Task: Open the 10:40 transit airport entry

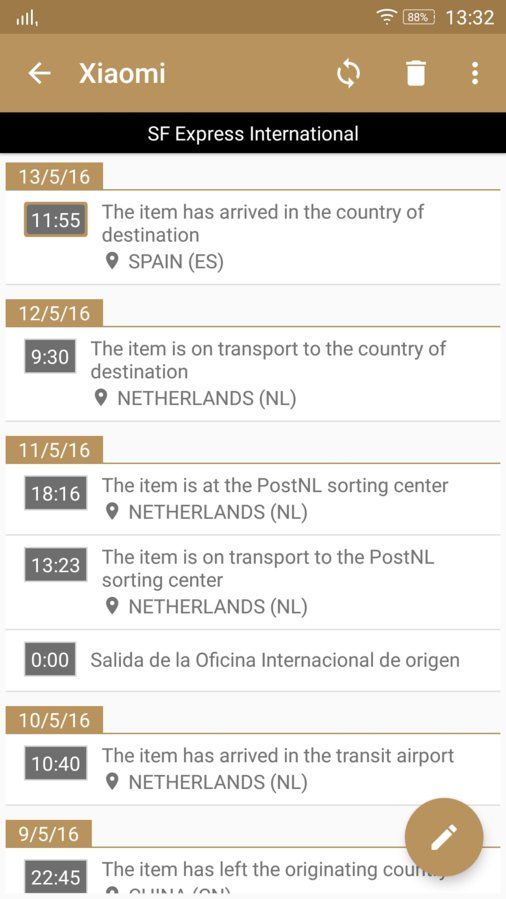Action: [253, 769]
